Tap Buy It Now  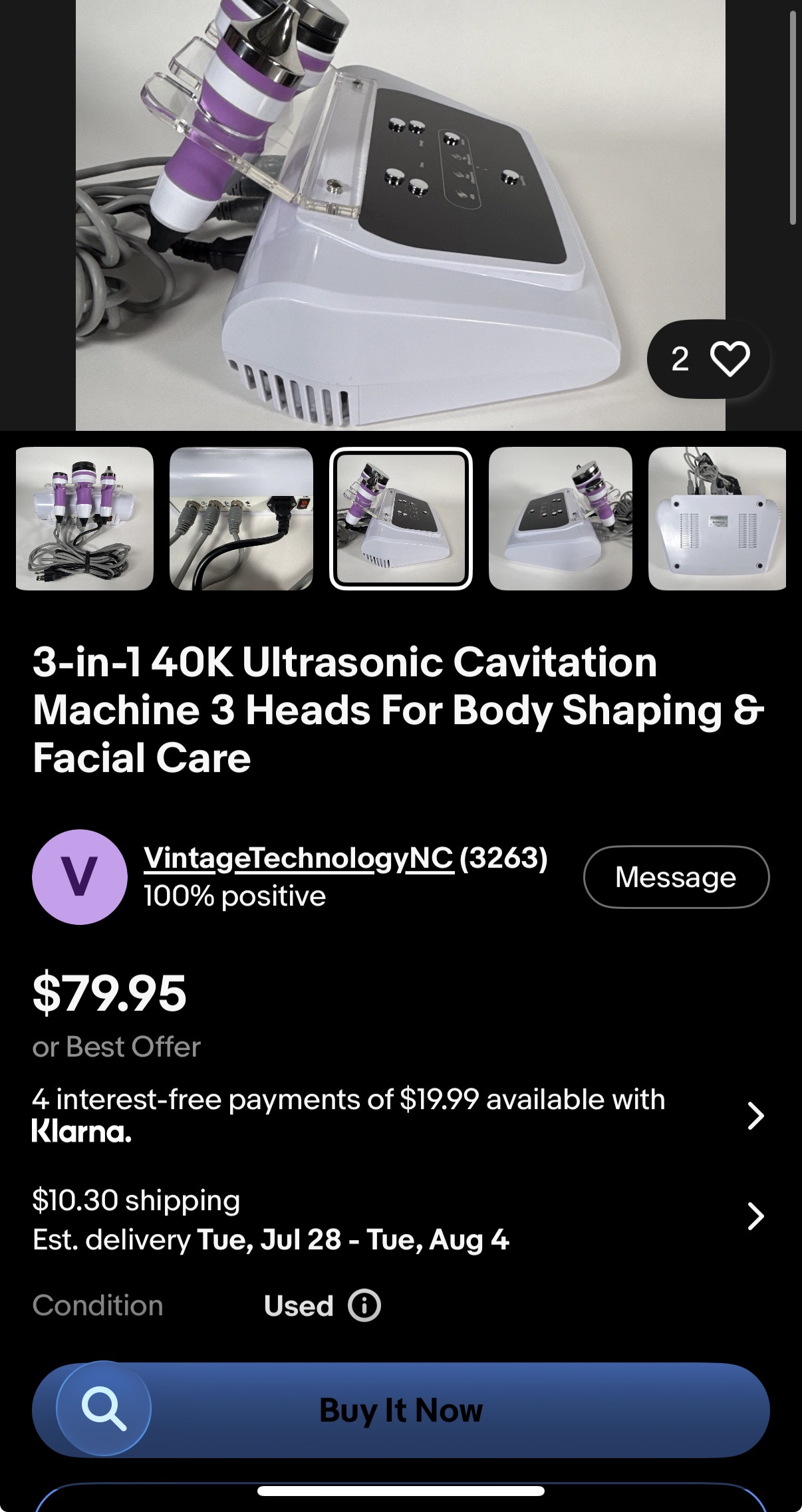[x=401, y=1410]
